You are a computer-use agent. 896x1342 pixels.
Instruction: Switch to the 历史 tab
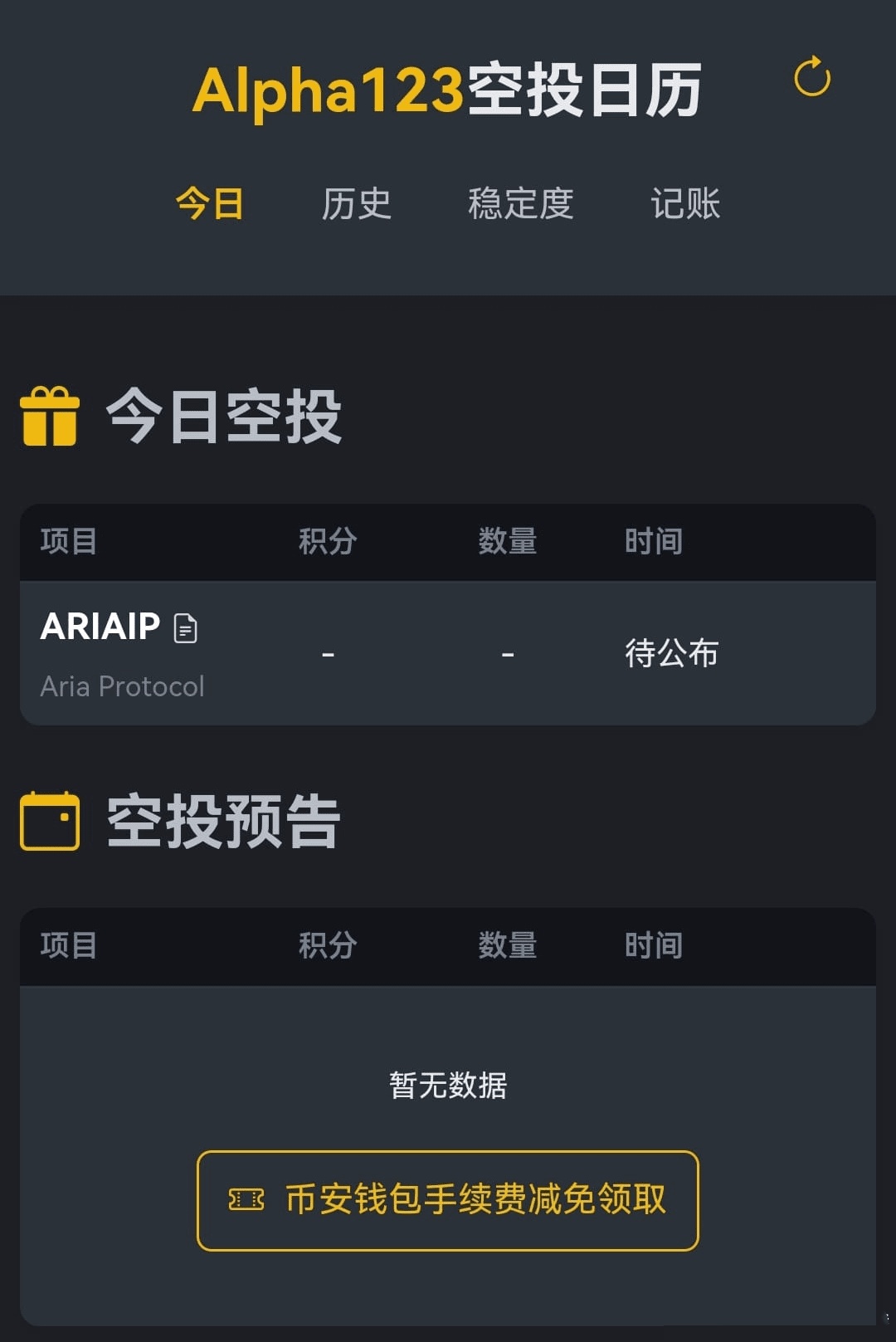pyautogui.click(x=356, y=203)
